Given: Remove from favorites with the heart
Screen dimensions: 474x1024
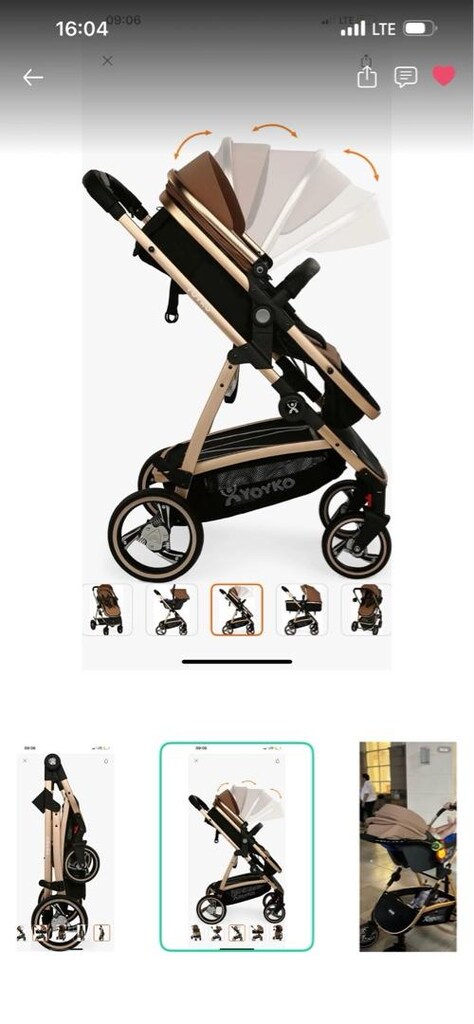Looking at the screenshot, I should click(x=444, y=76).
